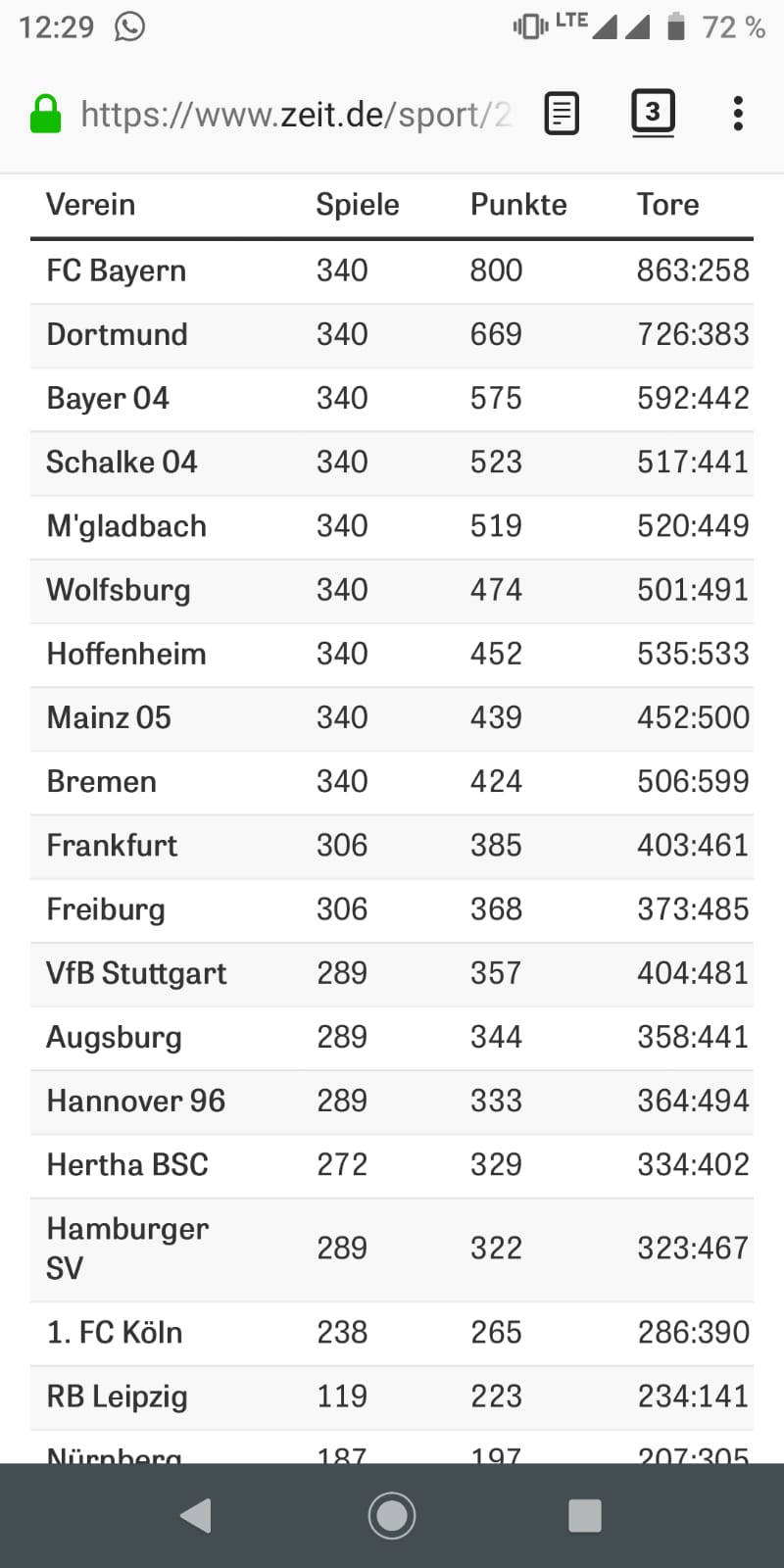Go back with the system back button
The width and height of the screenshot is (784, 1568).
click(x=196, y=1515)
